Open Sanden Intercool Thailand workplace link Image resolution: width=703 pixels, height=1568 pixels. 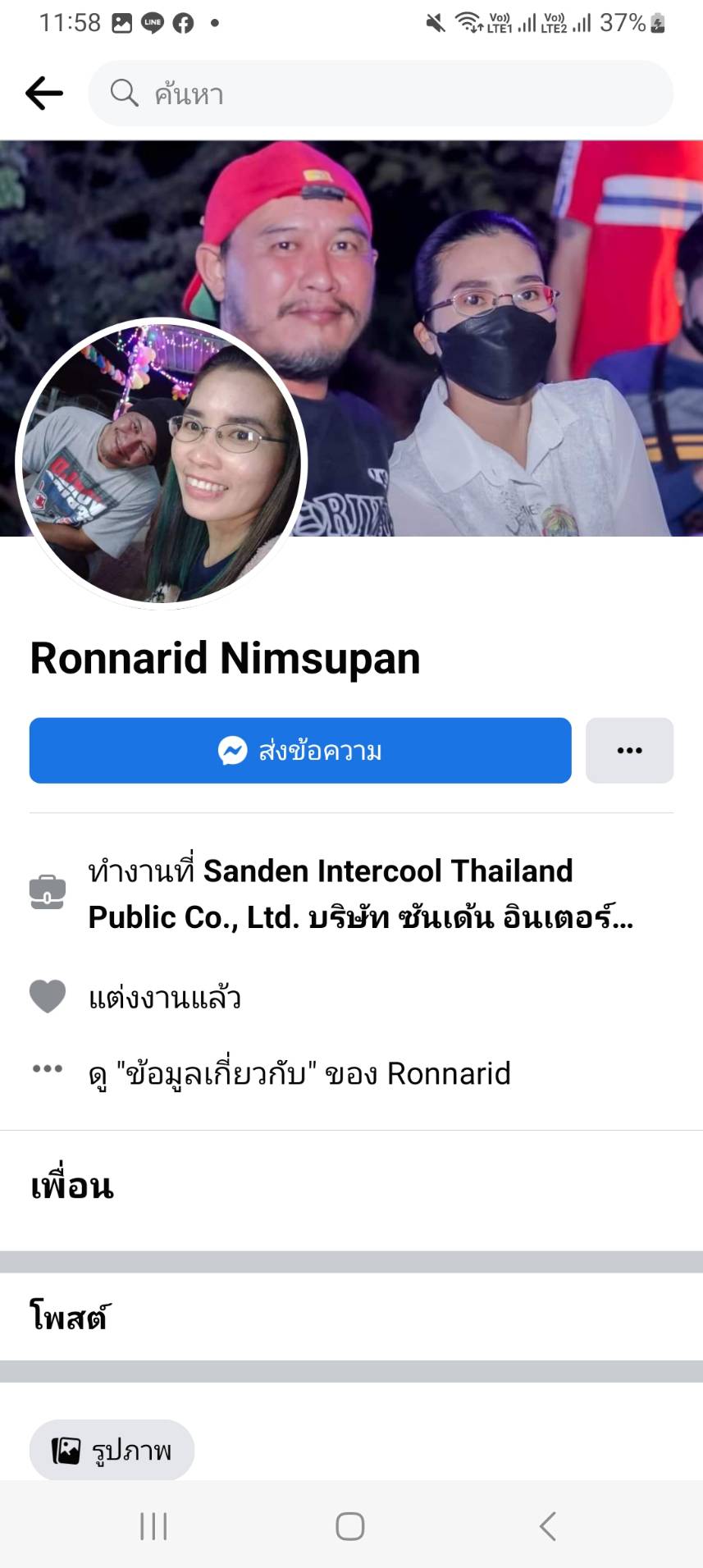coord(361,894)
